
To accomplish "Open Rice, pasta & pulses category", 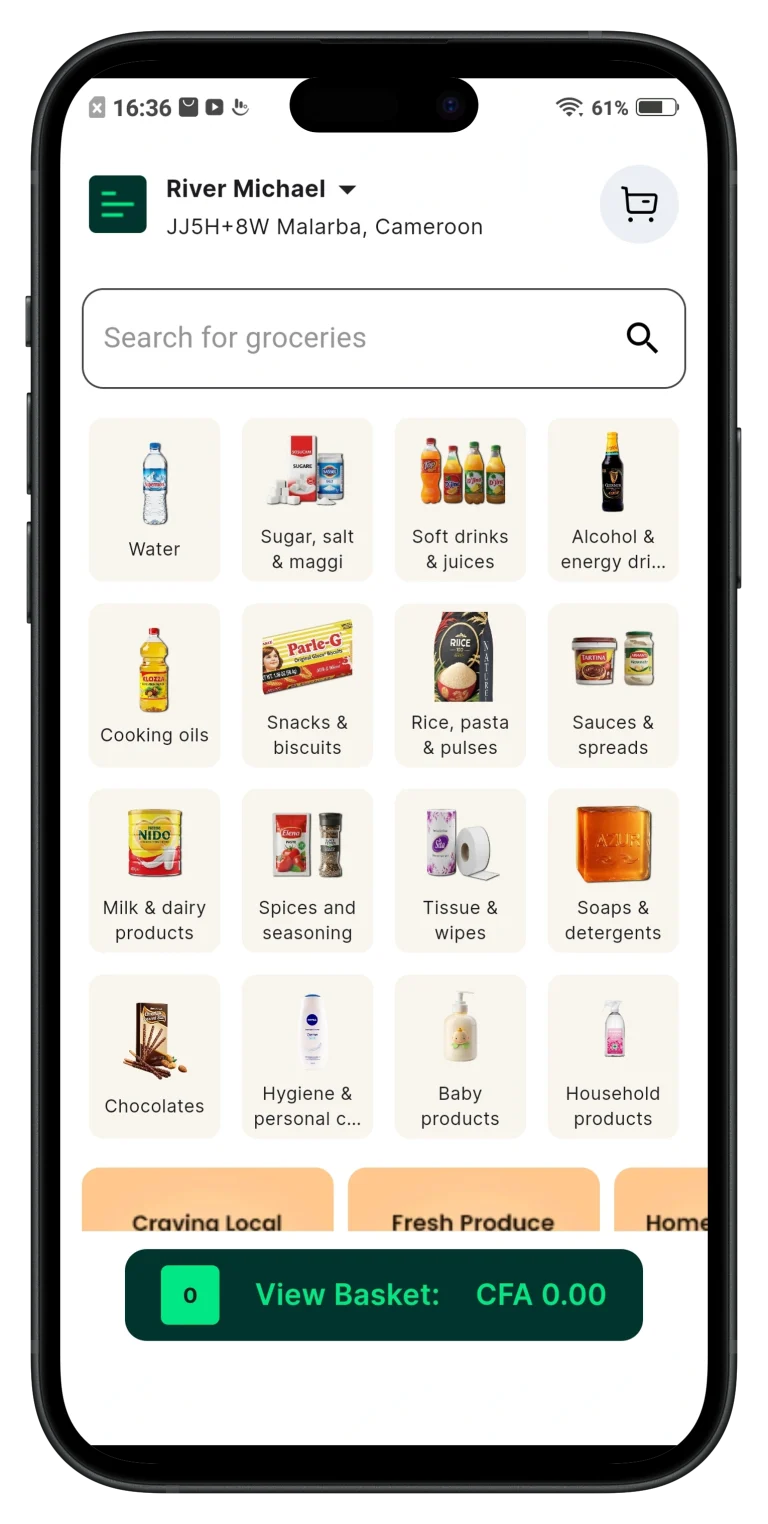I will point(460,685).
